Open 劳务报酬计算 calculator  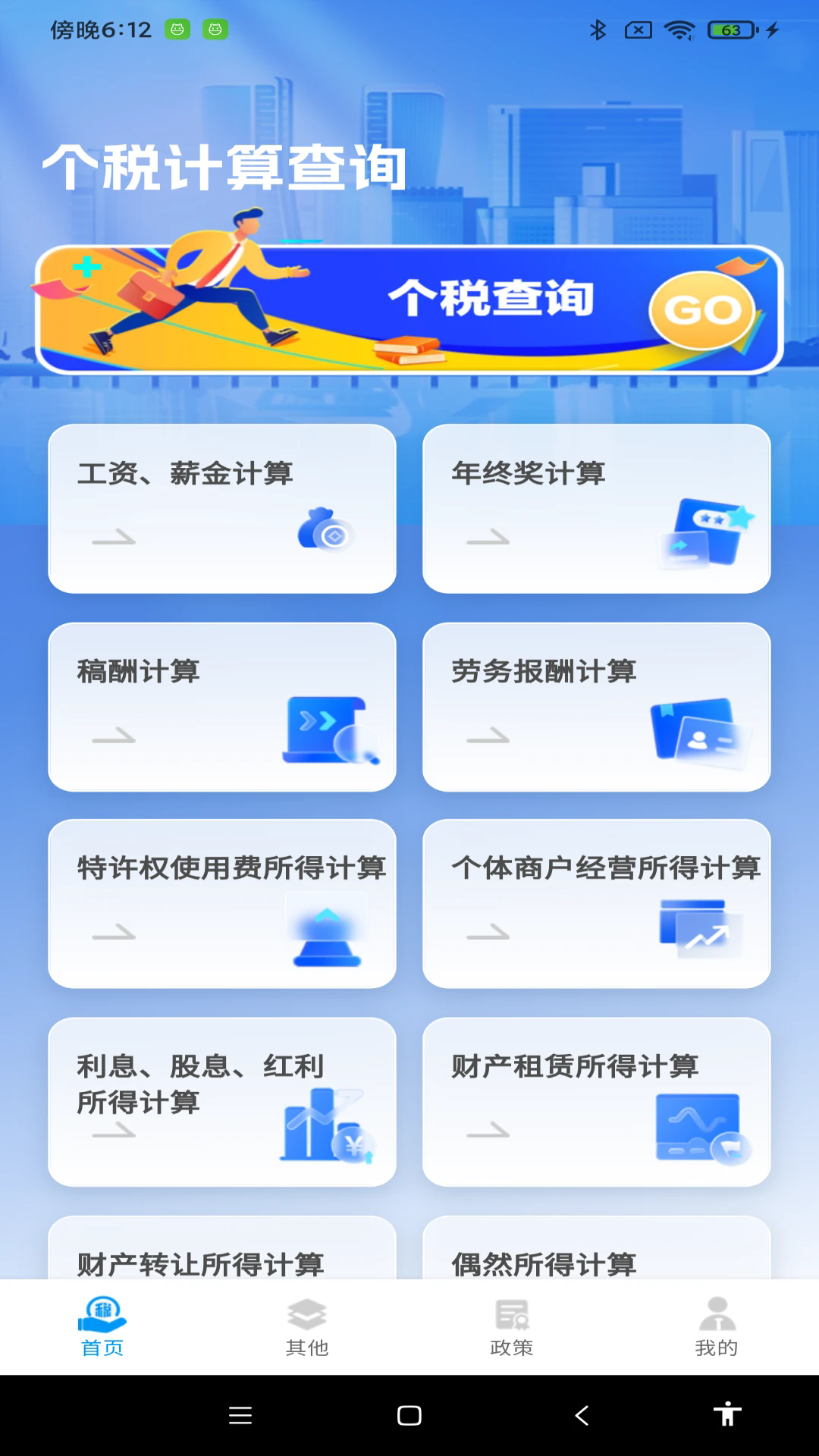(596, 707)
